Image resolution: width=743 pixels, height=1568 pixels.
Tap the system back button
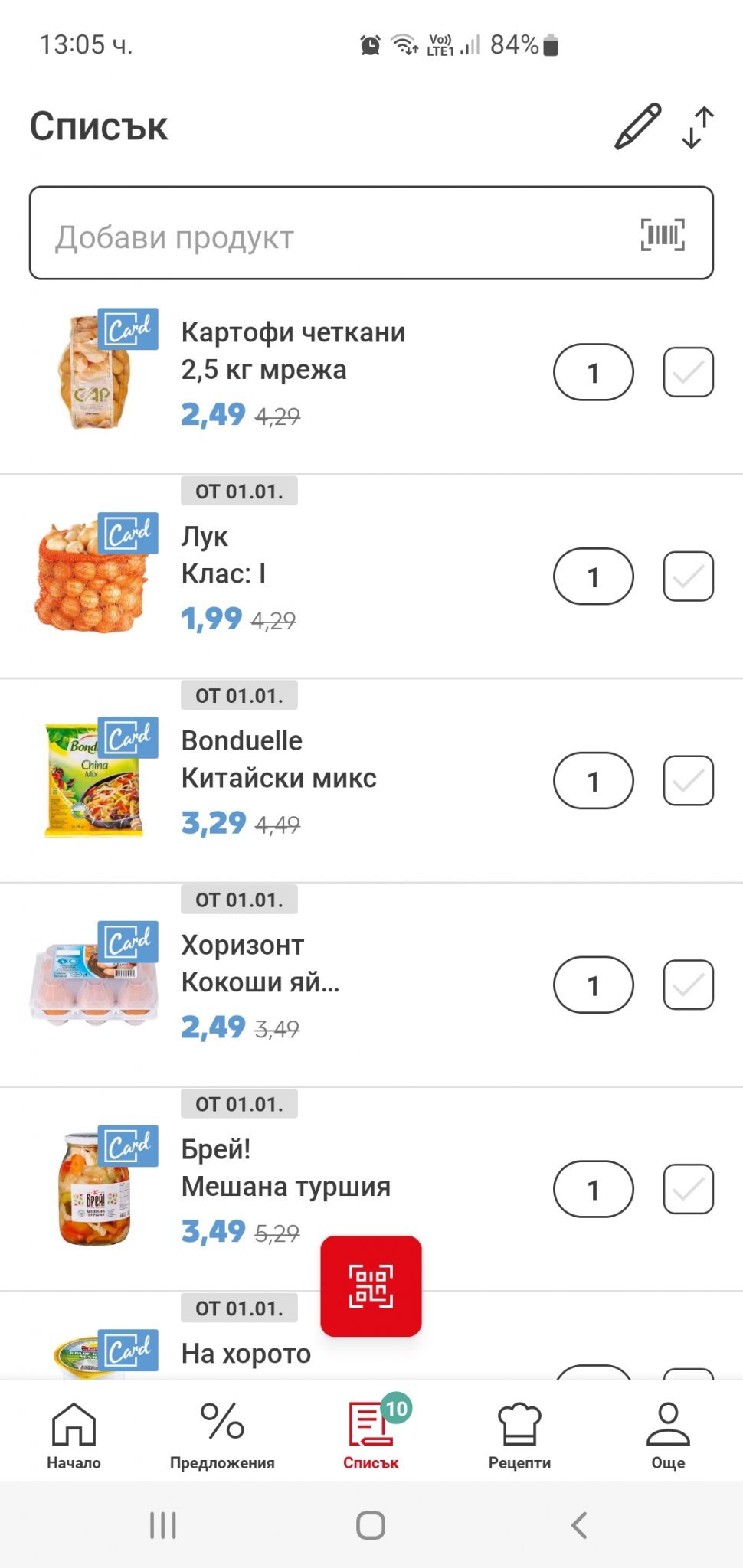(x=580, y=1525)
